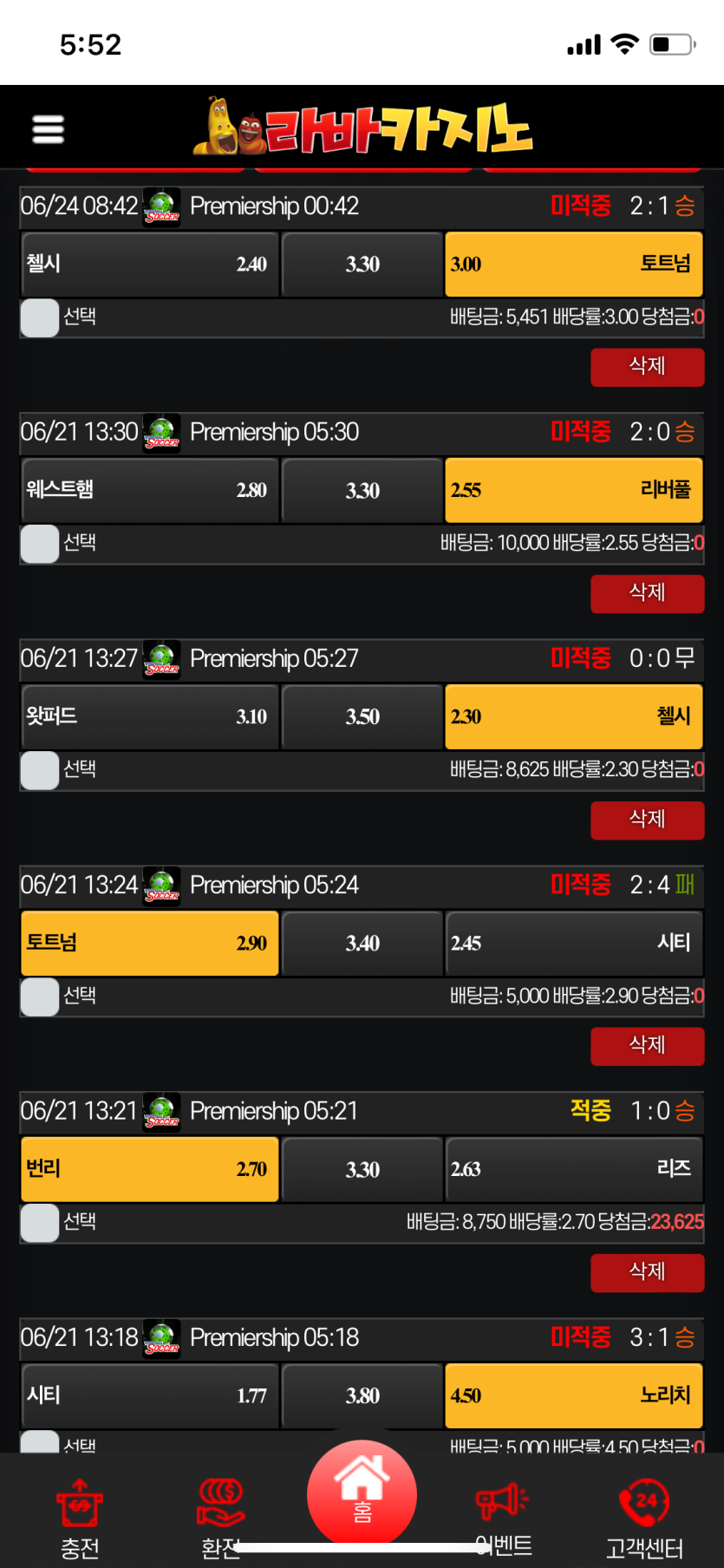Go to the 충전 tab
The image size is (724, 1568).
[80, 1518]
